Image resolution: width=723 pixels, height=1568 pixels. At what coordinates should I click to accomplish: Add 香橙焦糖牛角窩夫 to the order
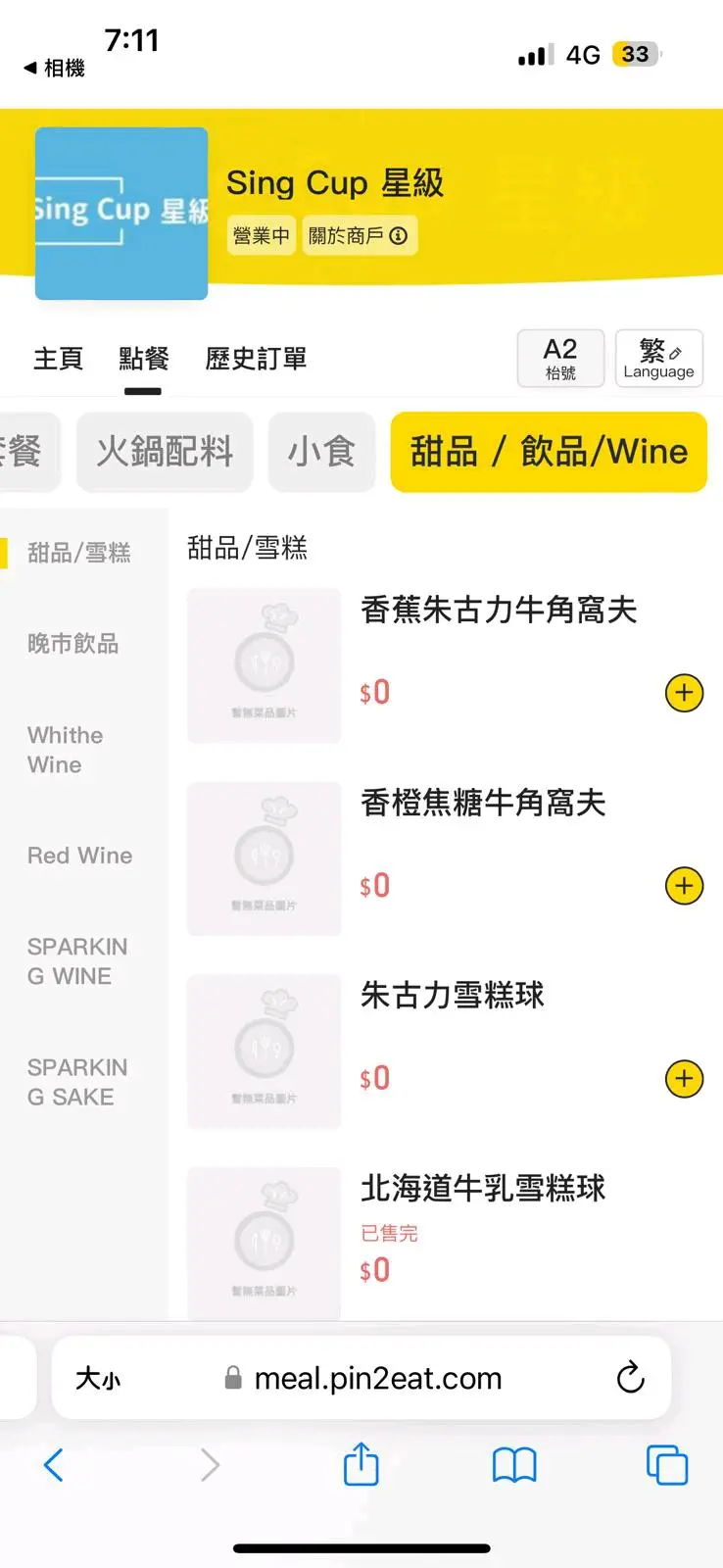684,886
